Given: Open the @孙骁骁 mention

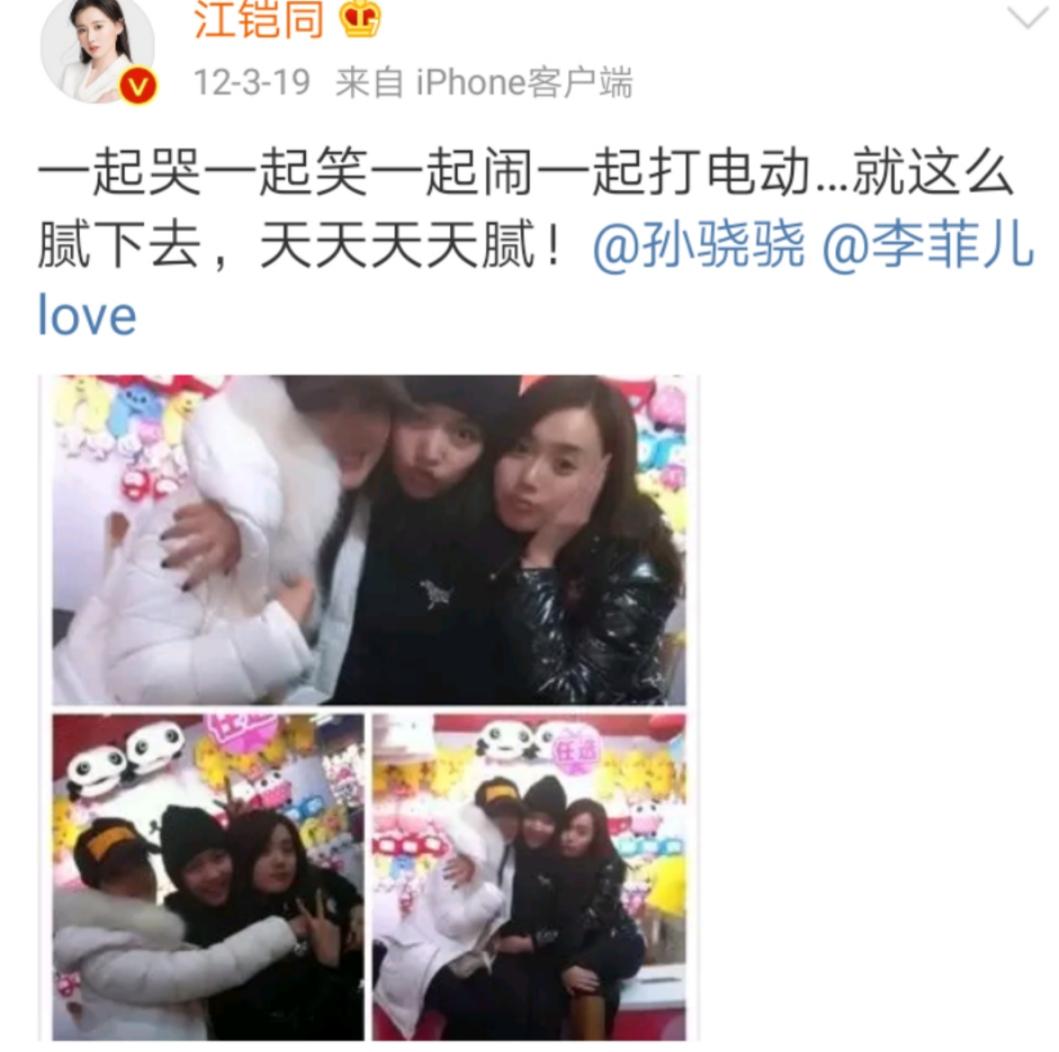Looking at the screenshot, I should 699,246.
